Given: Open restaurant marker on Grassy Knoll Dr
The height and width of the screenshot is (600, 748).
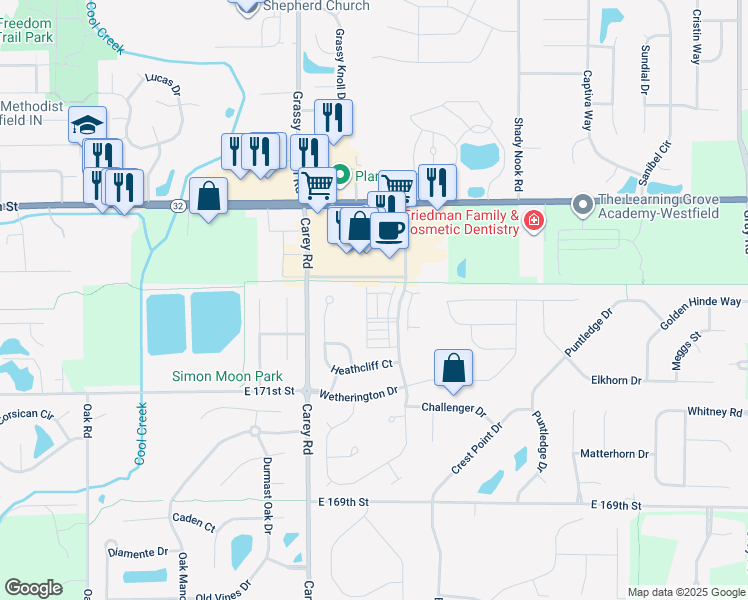Looking at the screenshot, I should pyautogui.click(x=334, y=118).
